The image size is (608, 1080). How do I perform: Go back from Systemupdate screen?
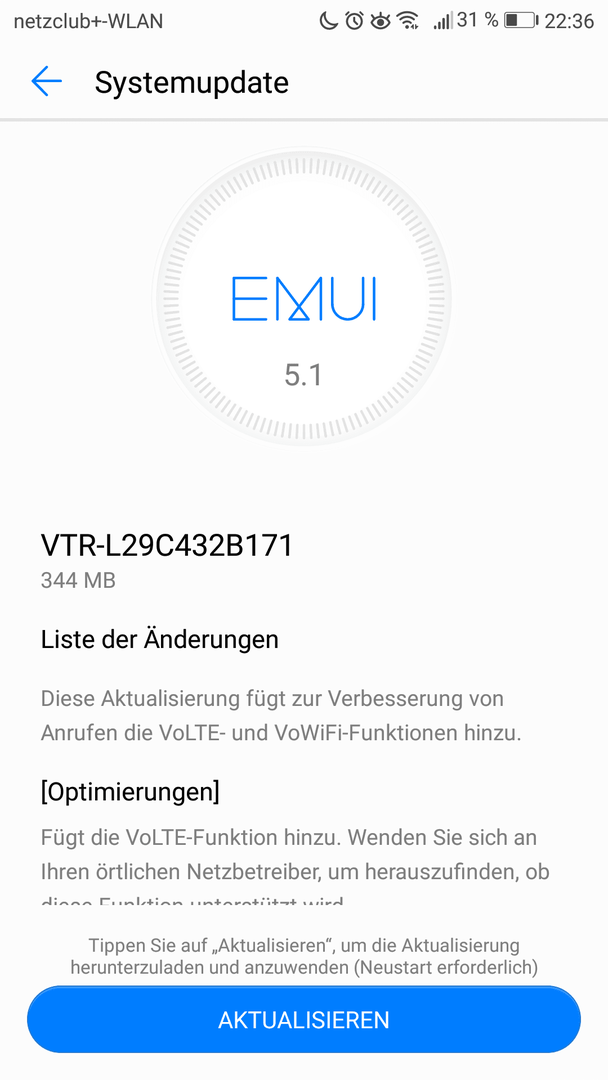(x=47, y=82)
